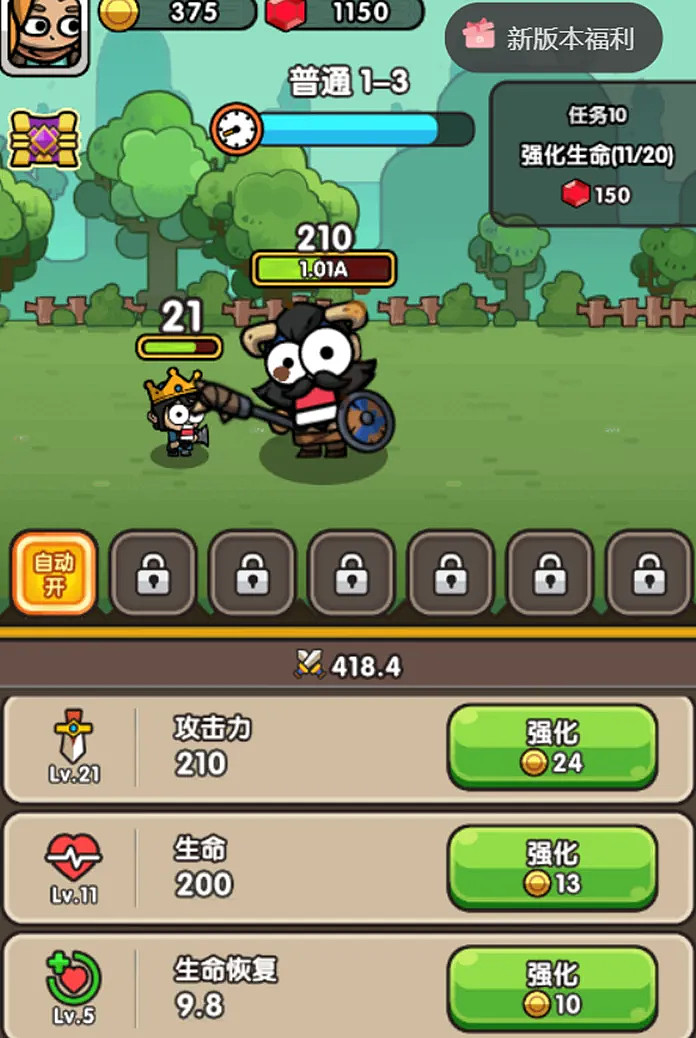This screenshot has height=1038, width=696.
Task: Open the purple treasure chest icon
Action: coord(43,139)
